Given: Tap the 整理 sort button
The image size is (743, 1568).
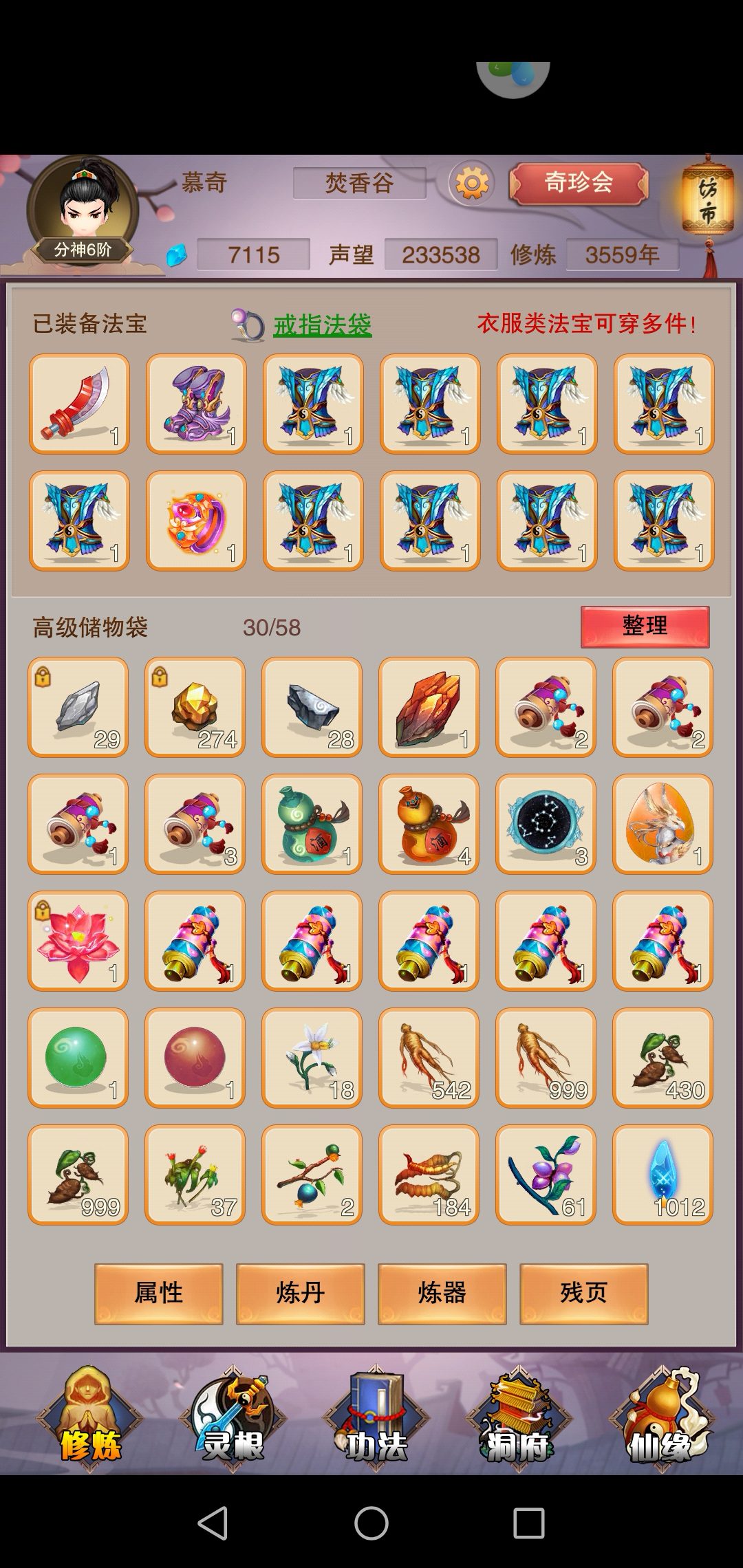Looking at the screenshot, I should click(645, 627).
